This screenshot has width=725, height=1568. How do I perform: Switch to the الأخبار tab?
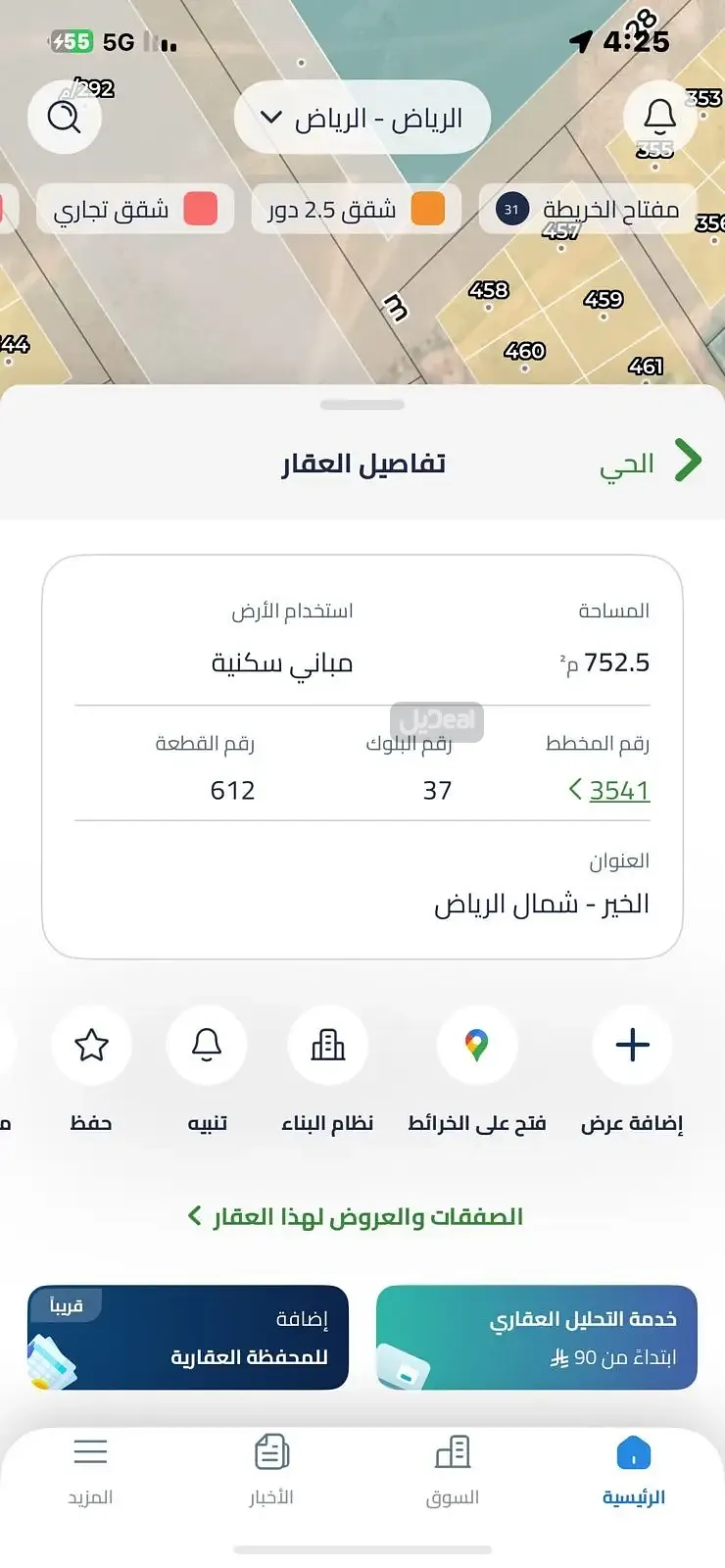pyautogui.click(x=271, y=1475)
